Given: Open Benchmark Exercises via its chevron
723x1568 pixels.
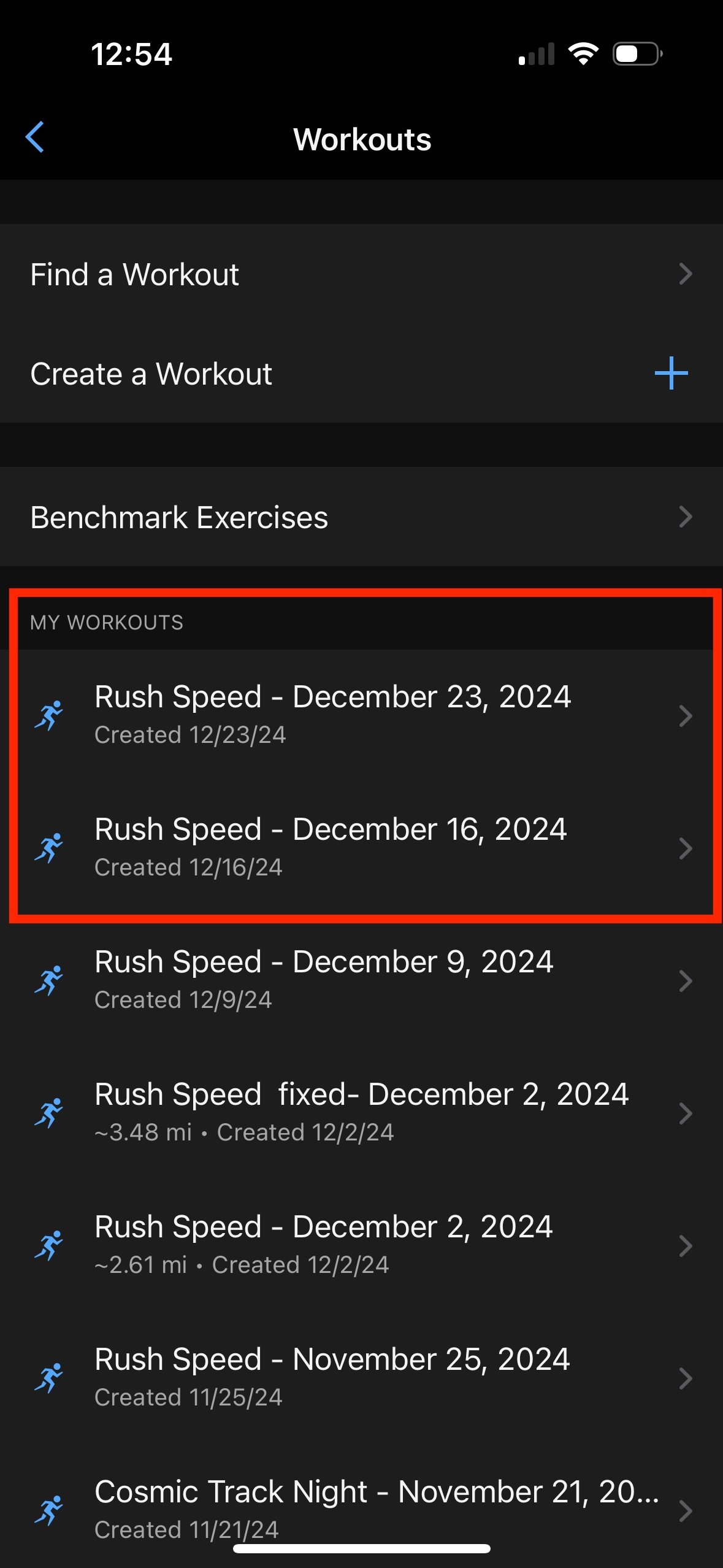Looking at the screenshot, I should pos(687,517).
